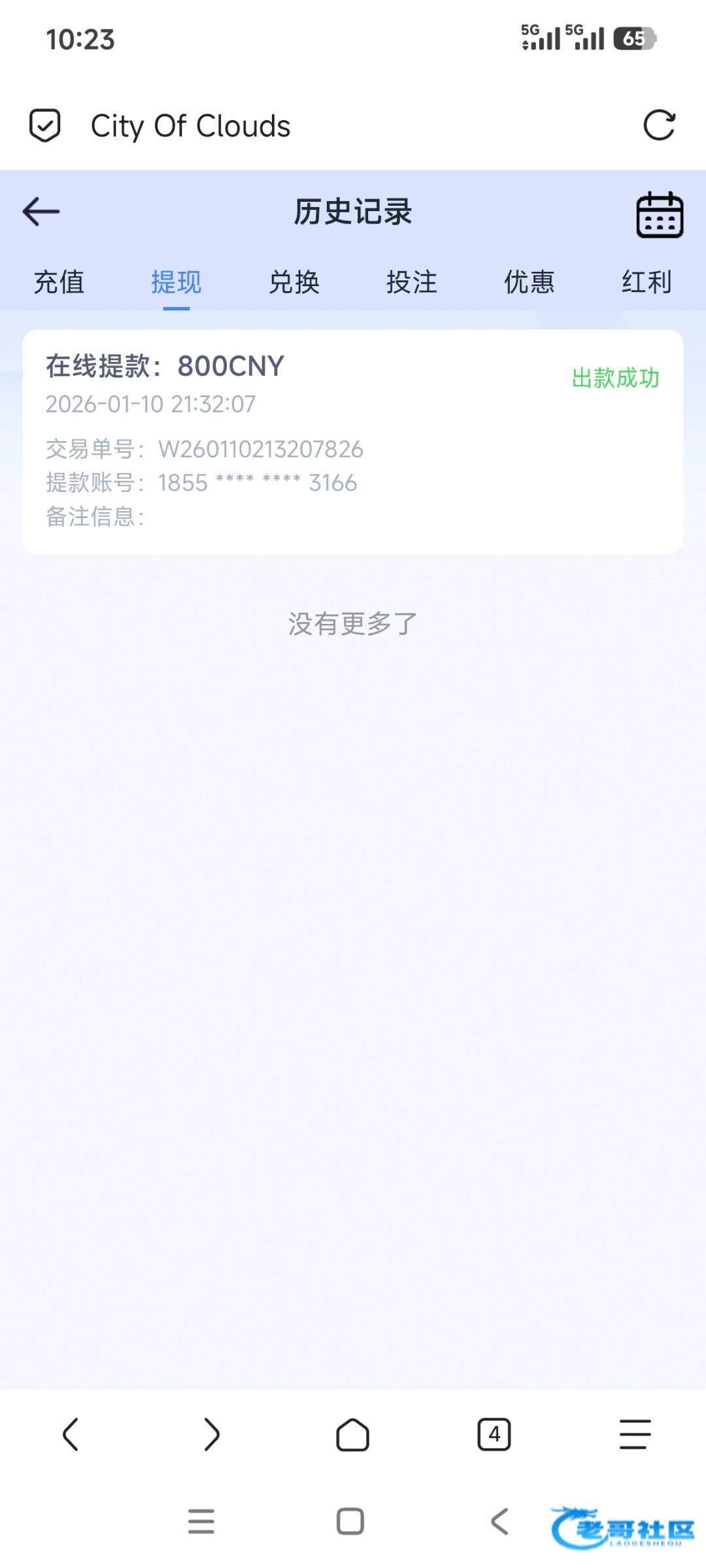Screen dimensions: 706x1568
Task: Open recent apps from system bar
Action: [x=201, y=1521]
